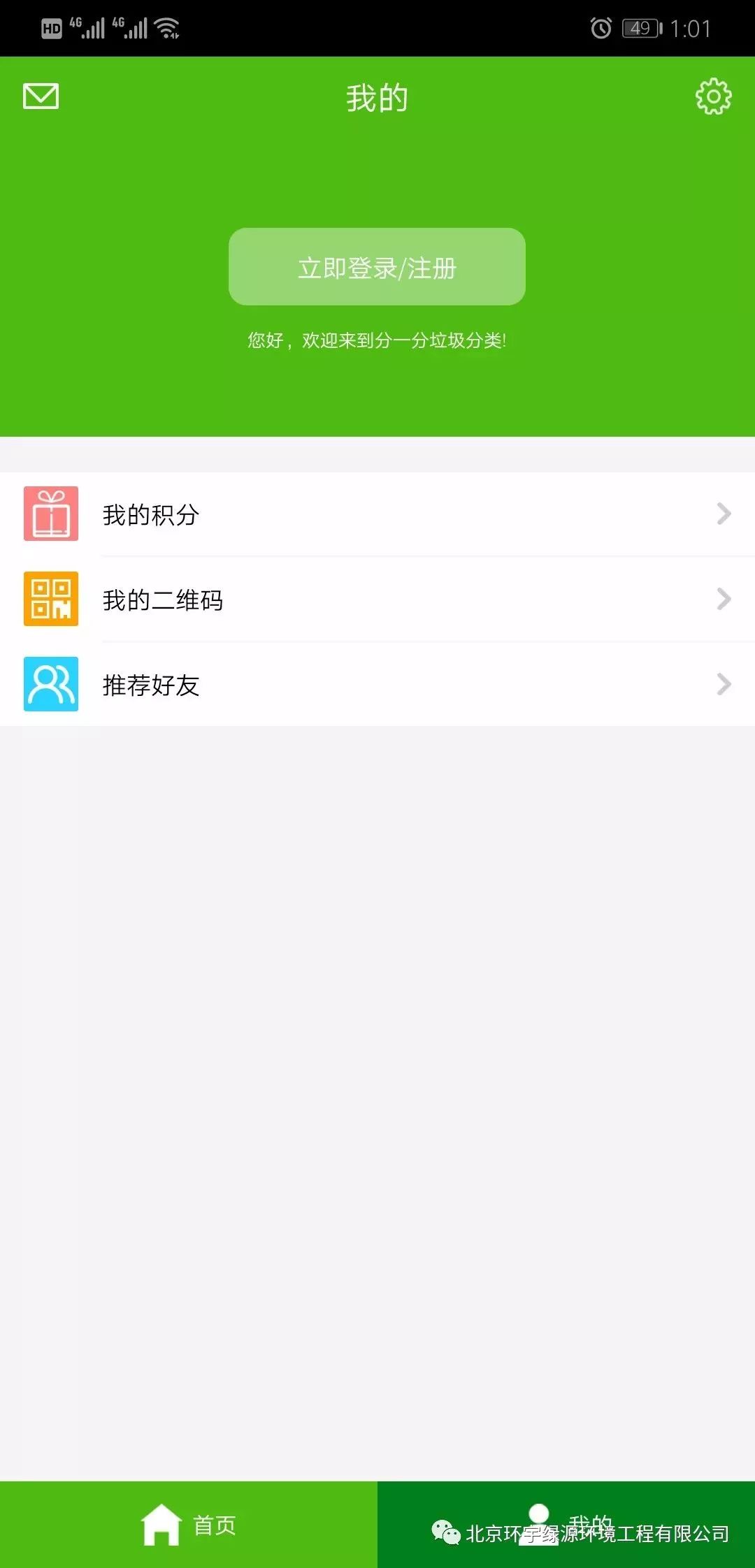Click the pink gift icon for 我的积分

click(x=51, y=514)
